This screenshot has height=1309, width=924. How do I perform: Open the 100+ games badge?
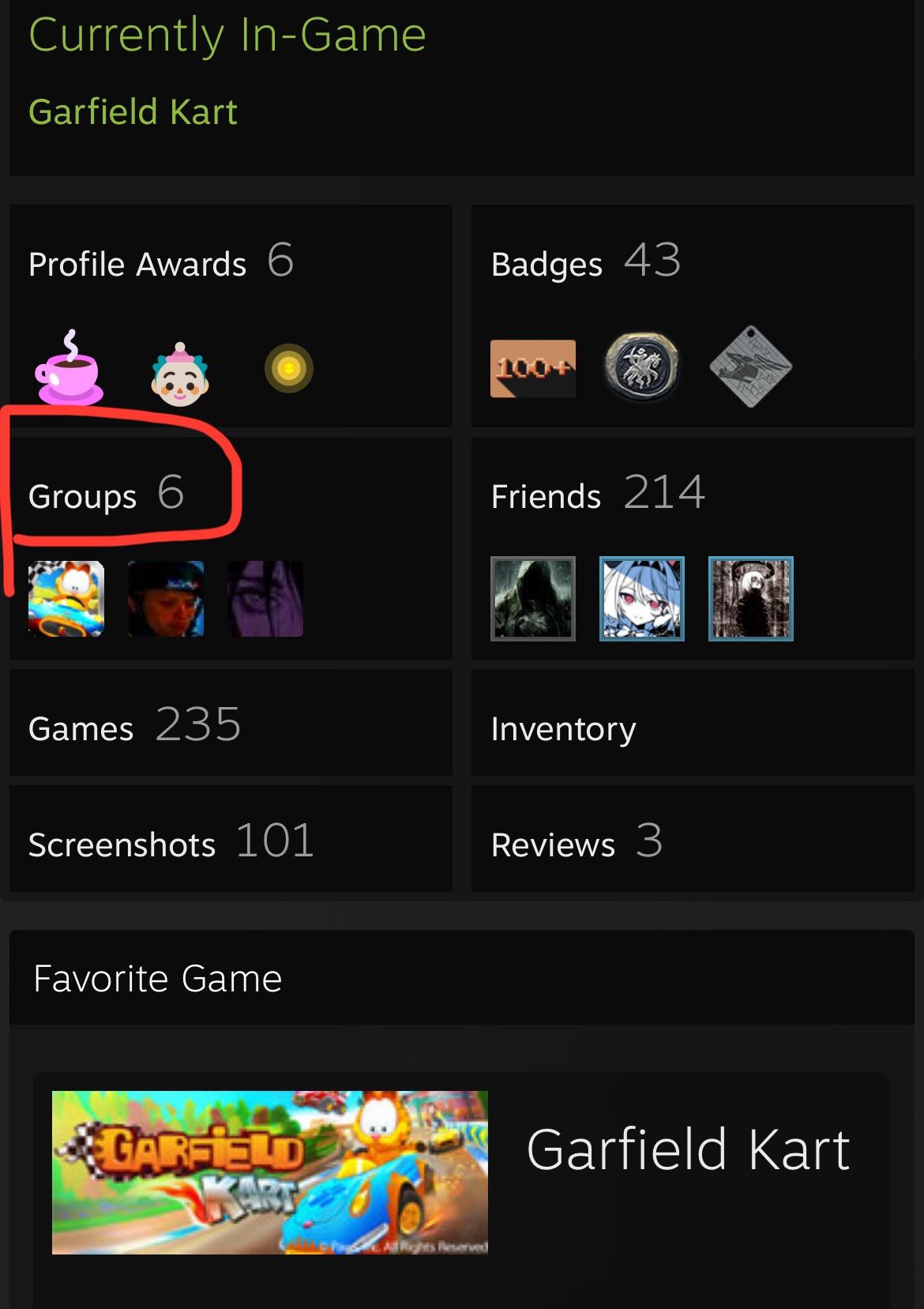[533, 368]
